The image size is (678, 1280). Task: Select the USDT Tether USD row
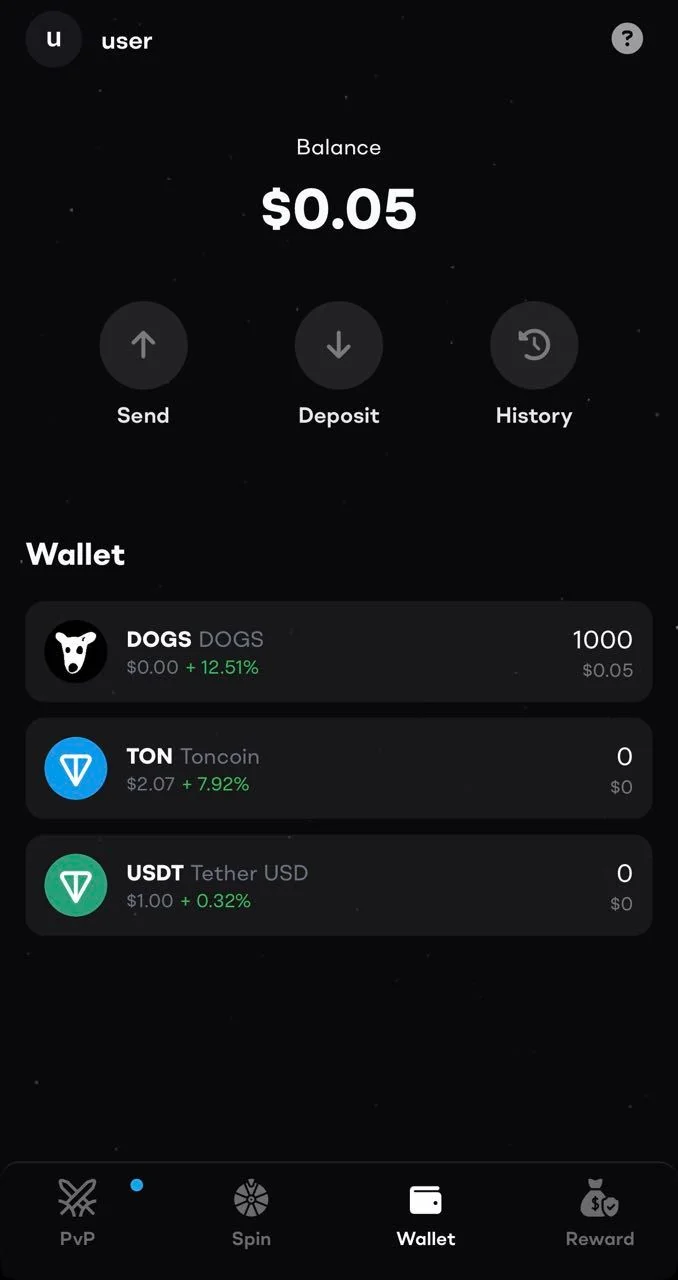pyautogui.click(x=339, y=885)
